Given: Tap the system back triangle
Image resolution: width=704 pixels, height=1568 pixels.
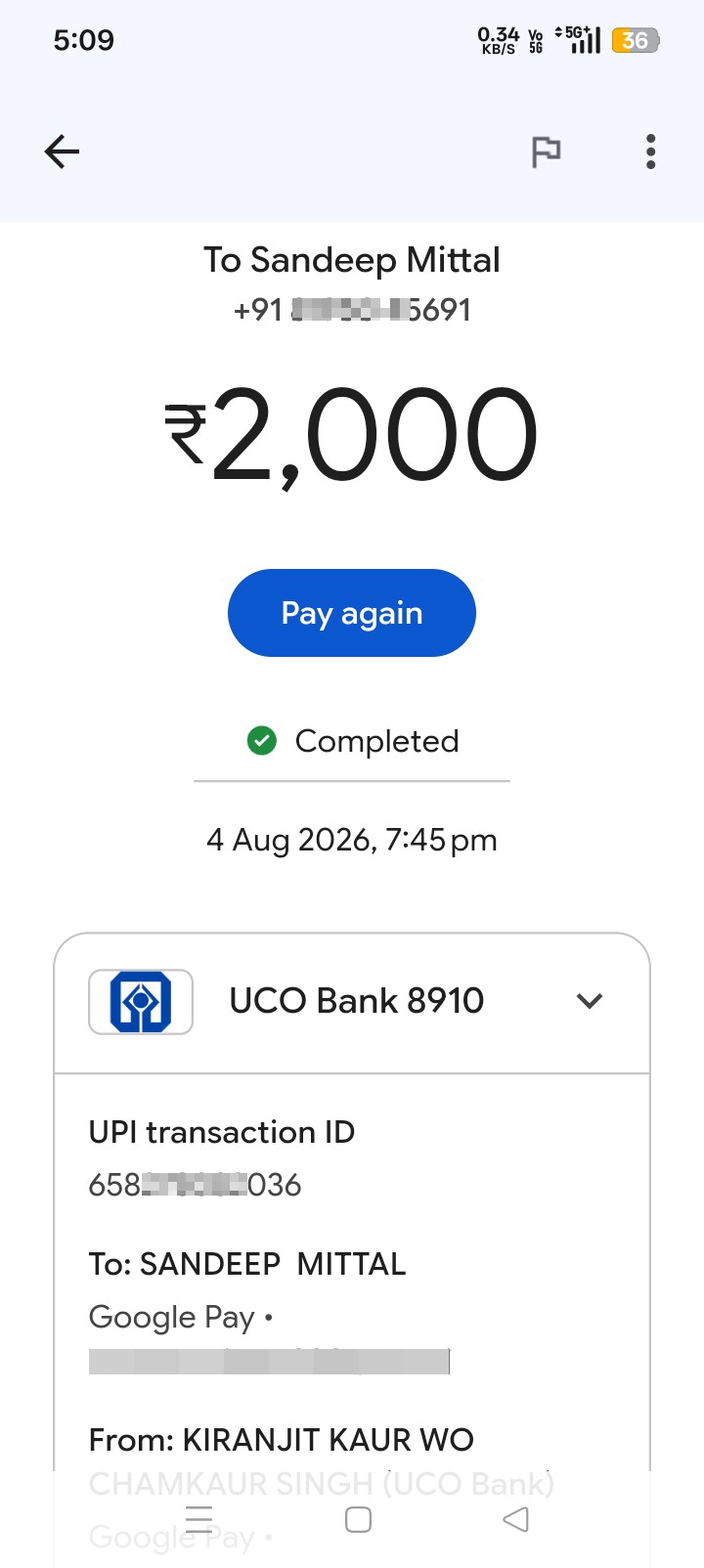Looking at the screenshot, I should 515,1519.
